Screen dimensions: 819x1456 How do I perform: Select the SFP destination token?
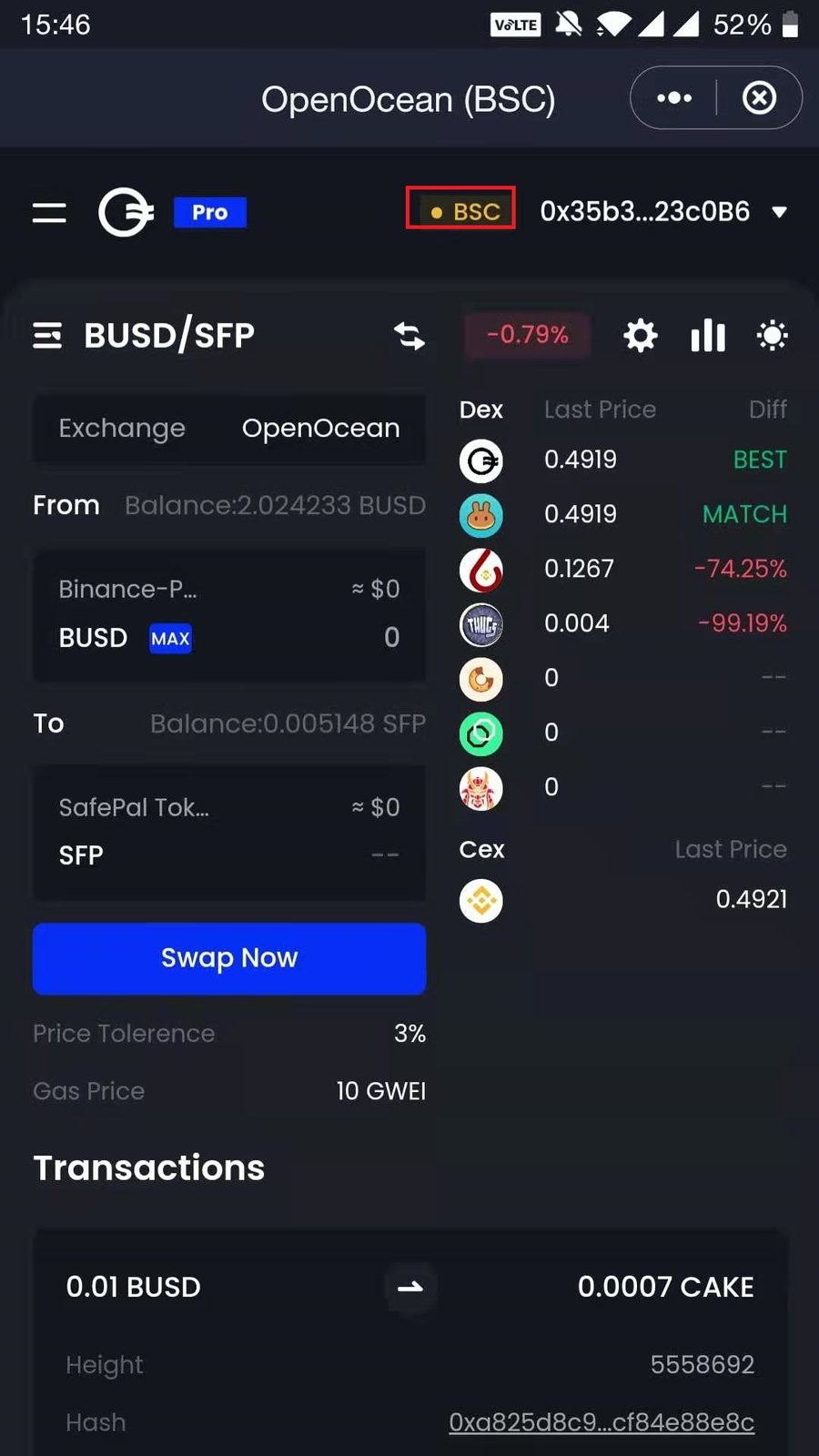[x=82, y=855]
